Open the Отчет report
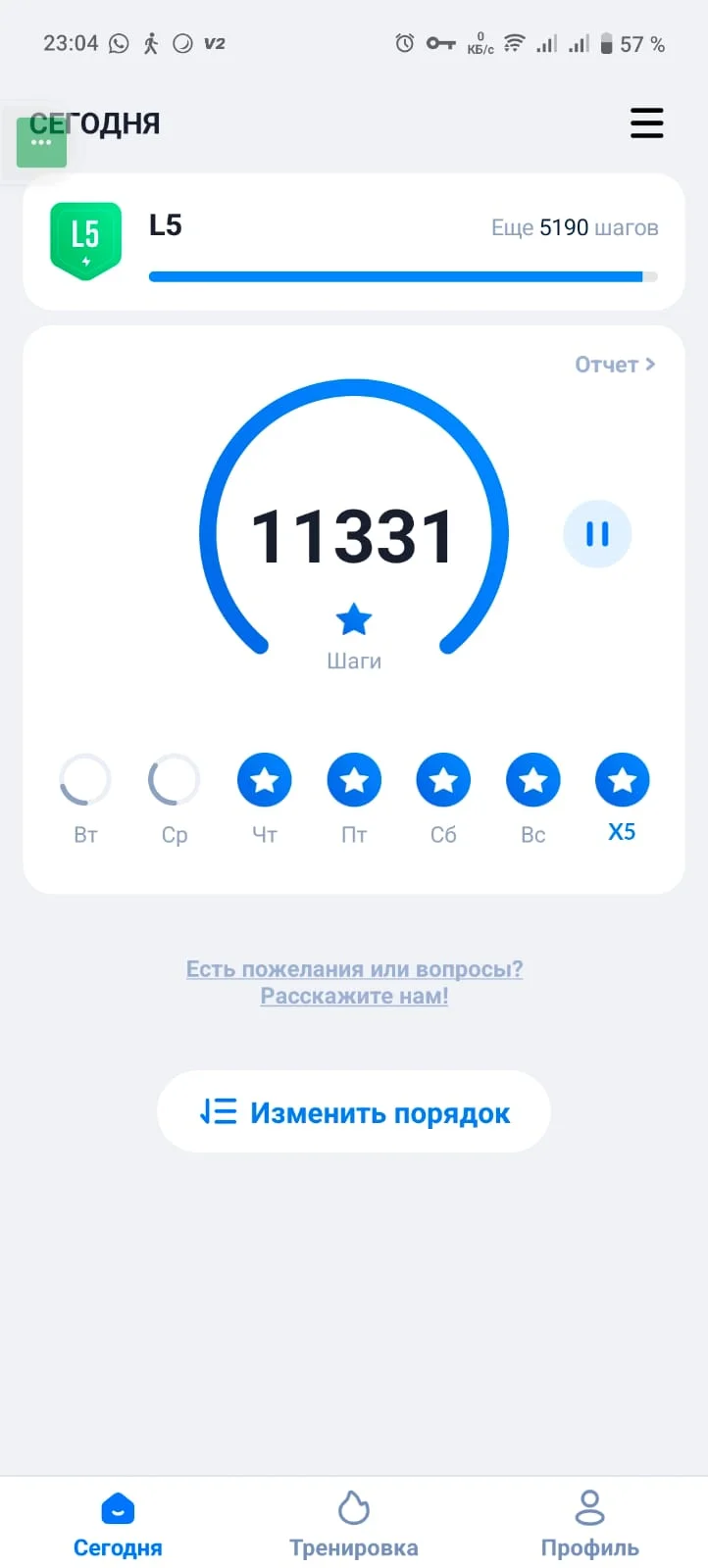 [x=614, y=365]
